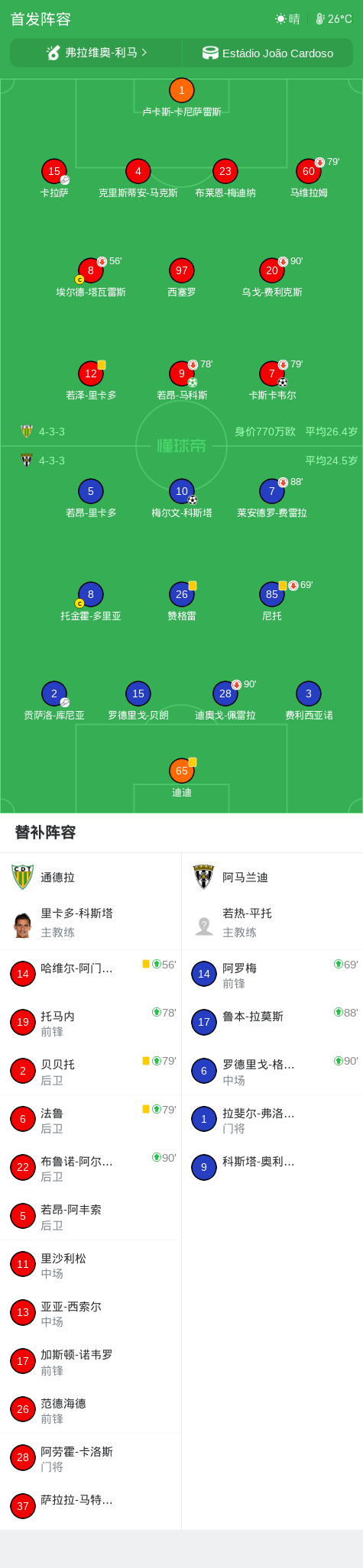This screenshot has height=1568, width=363.
Task: View coach 里卡多-科斯塔 profile
Action: coord(91,923)
